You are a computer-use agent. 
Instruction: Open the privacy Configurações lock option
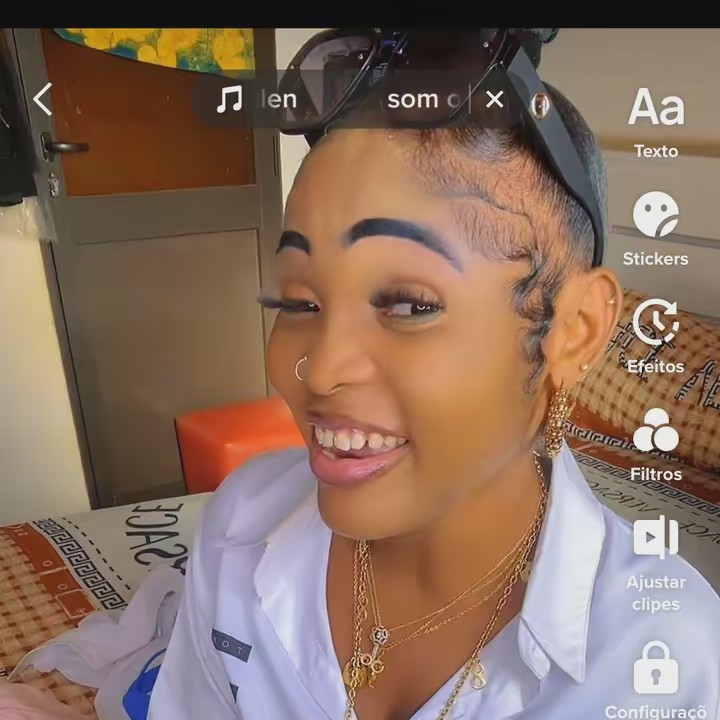pos(656,680)
